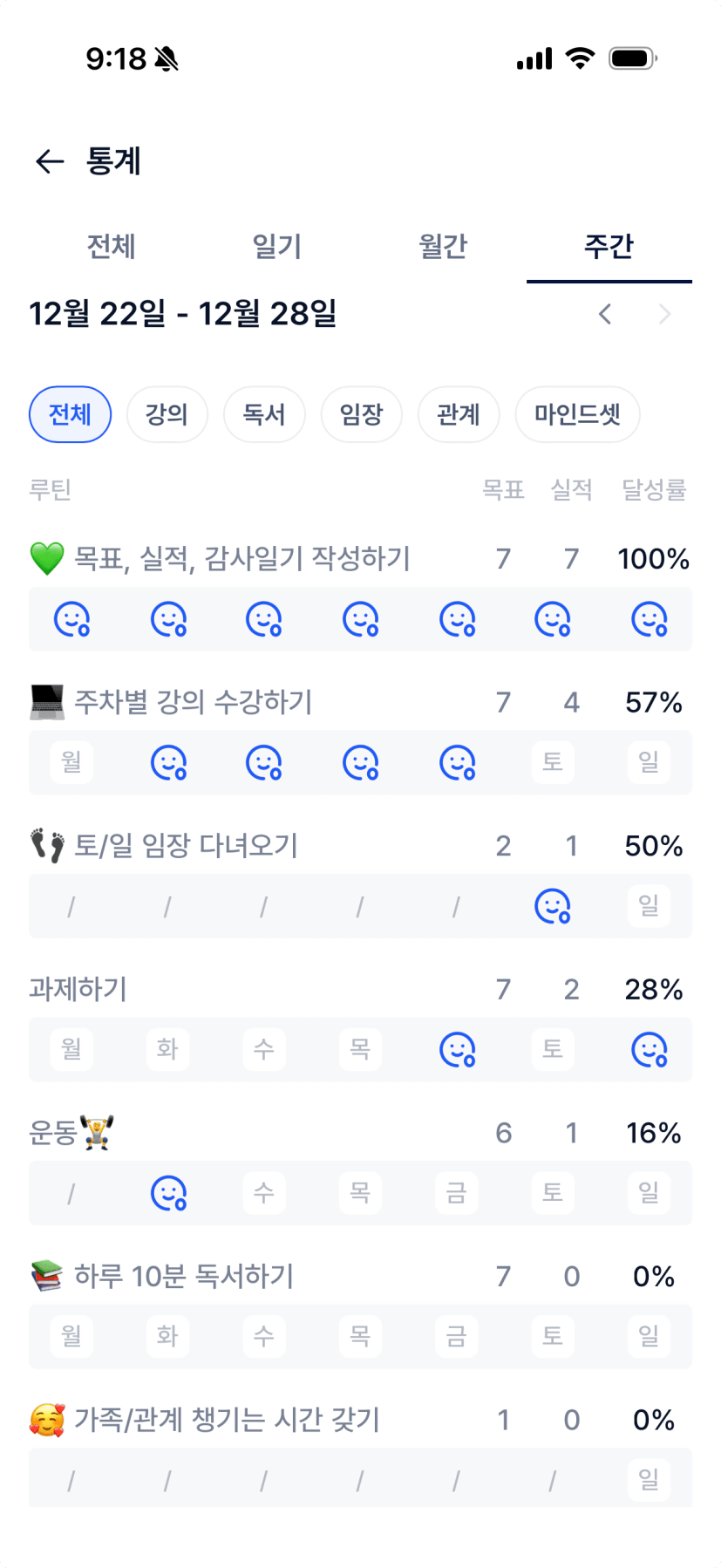Switch to the 일기 tab
Screen dimensions: 721x1568
[276, 247]
